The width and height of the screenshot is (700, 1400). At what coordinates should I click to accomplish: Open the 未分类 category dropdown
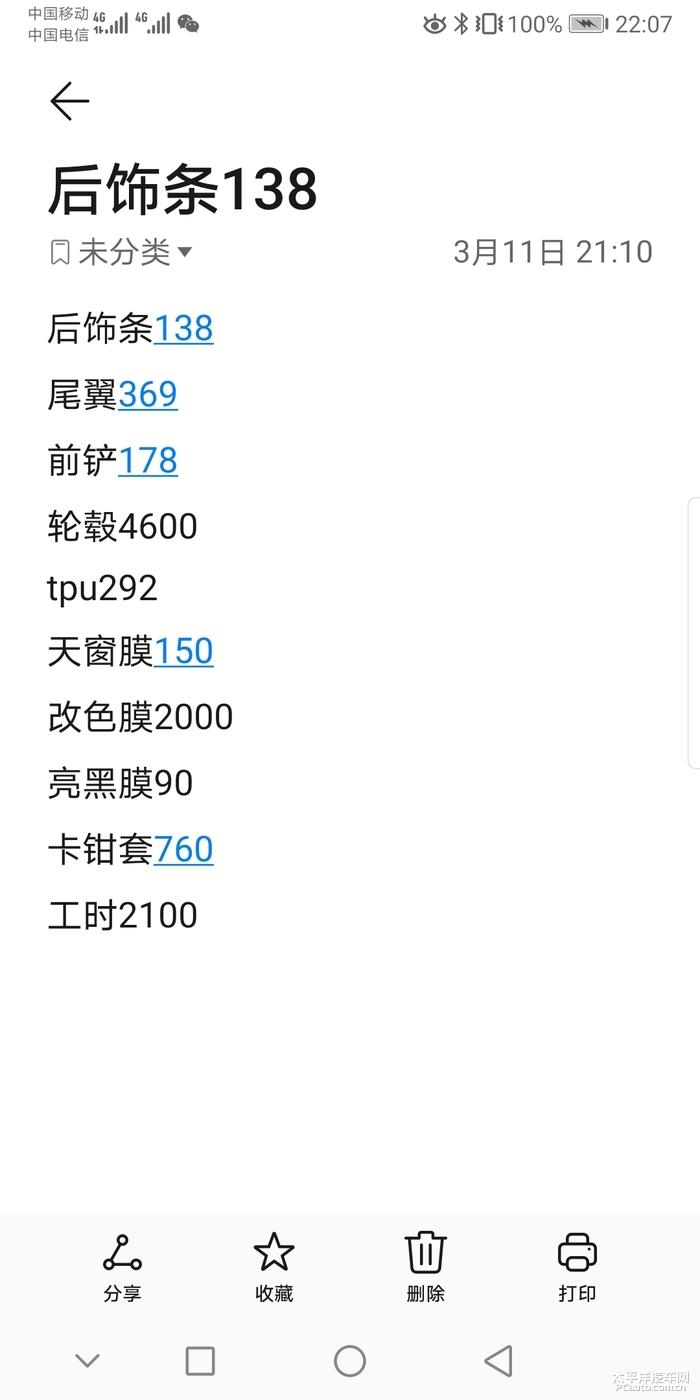pos(120,252)
